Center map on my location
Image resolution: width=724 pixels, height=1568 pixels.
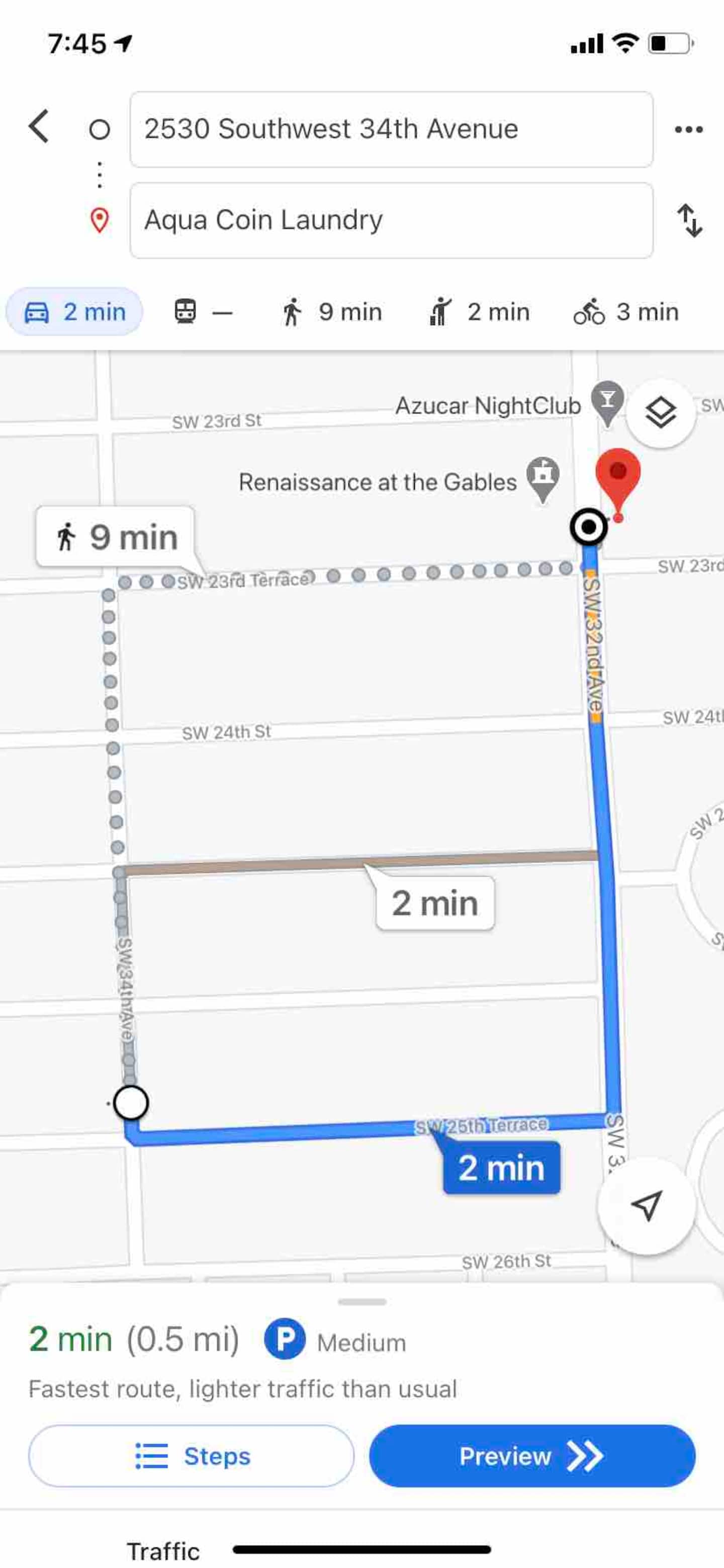tap(646, 1205)
